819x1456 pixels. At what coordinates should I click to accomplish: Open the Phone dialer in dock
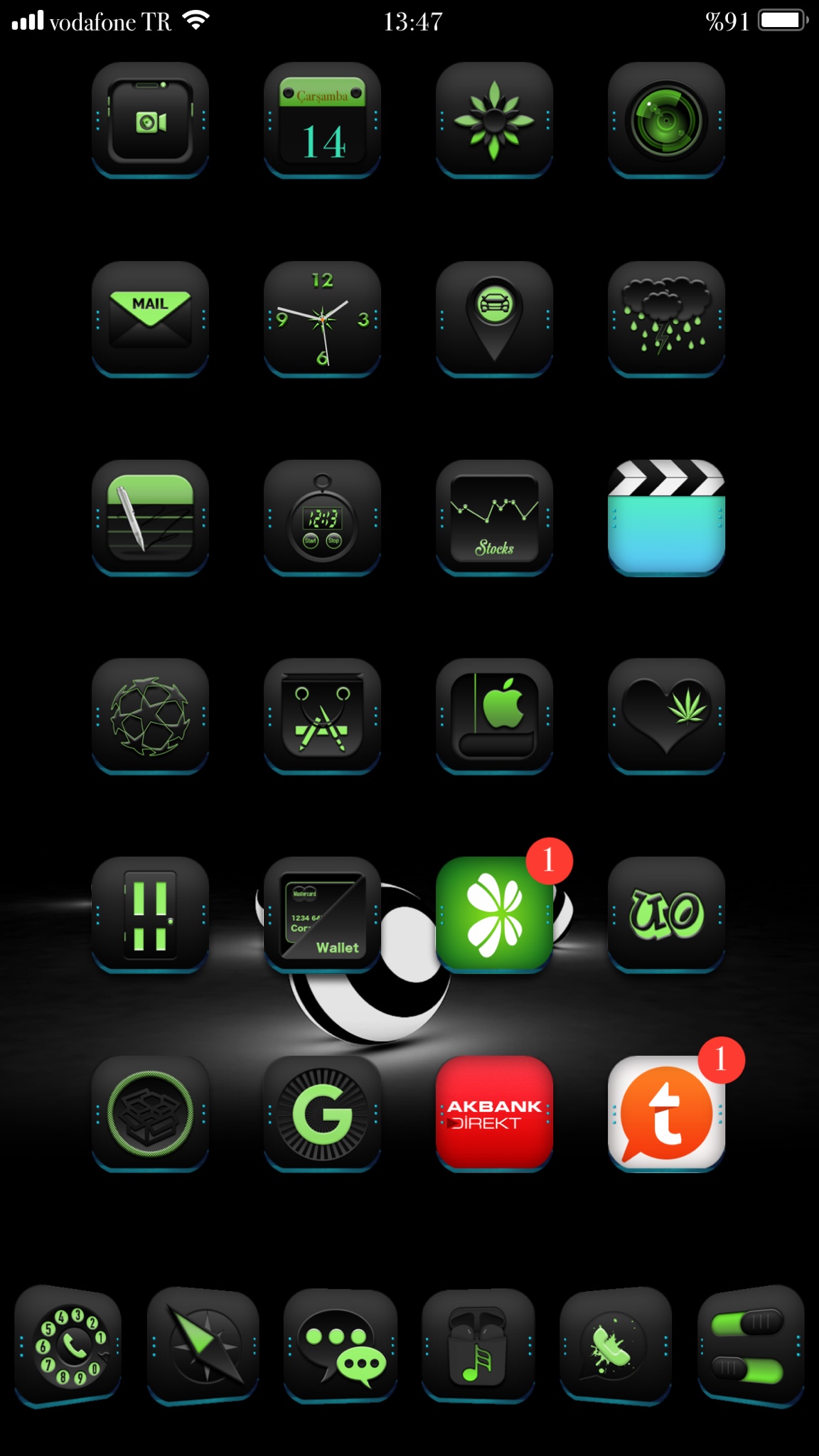68,1346
